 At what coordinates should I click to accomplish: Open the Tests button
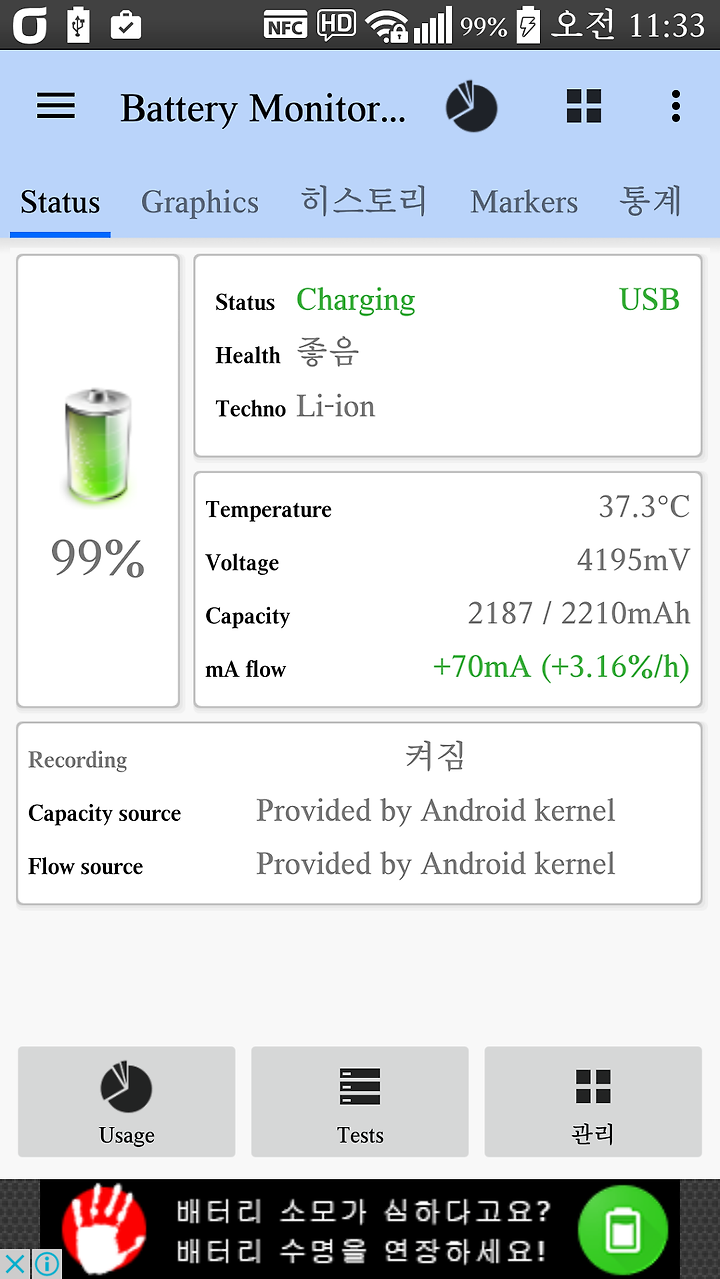click(360, 1102)
